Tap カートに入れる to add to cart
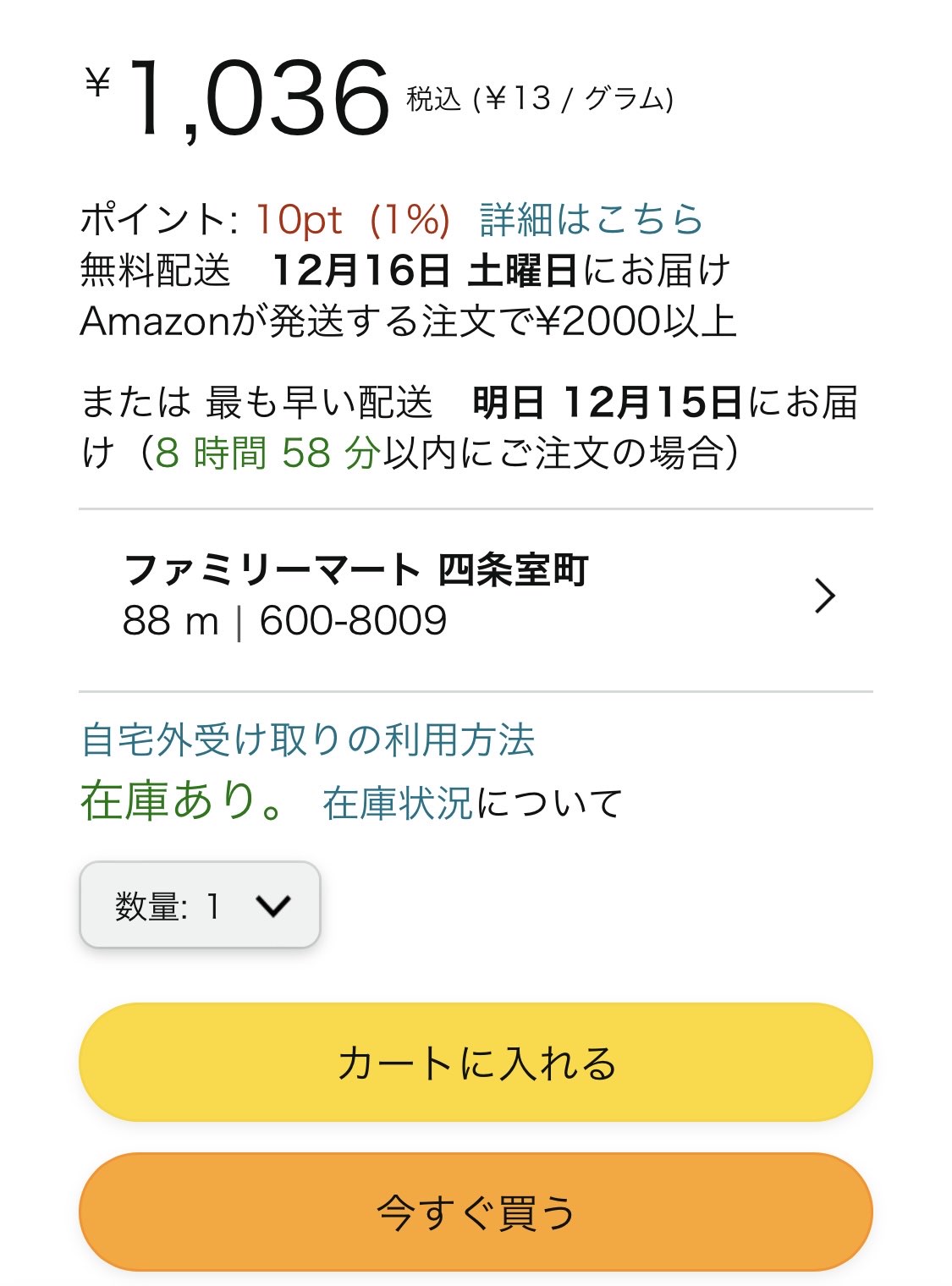This screenshot has height=1286, width=952. (476, 1063)
